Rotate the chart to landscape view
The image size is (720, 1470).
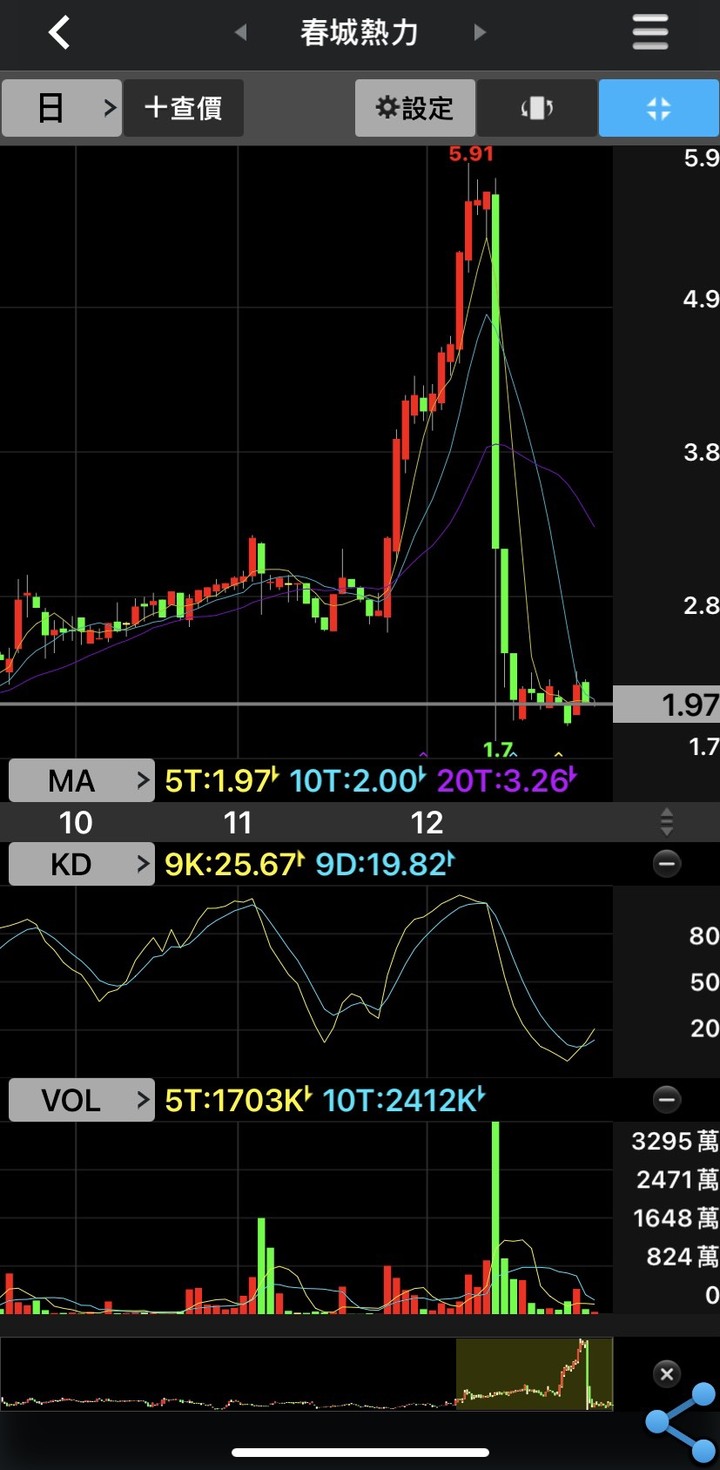[x=537, y=108]
